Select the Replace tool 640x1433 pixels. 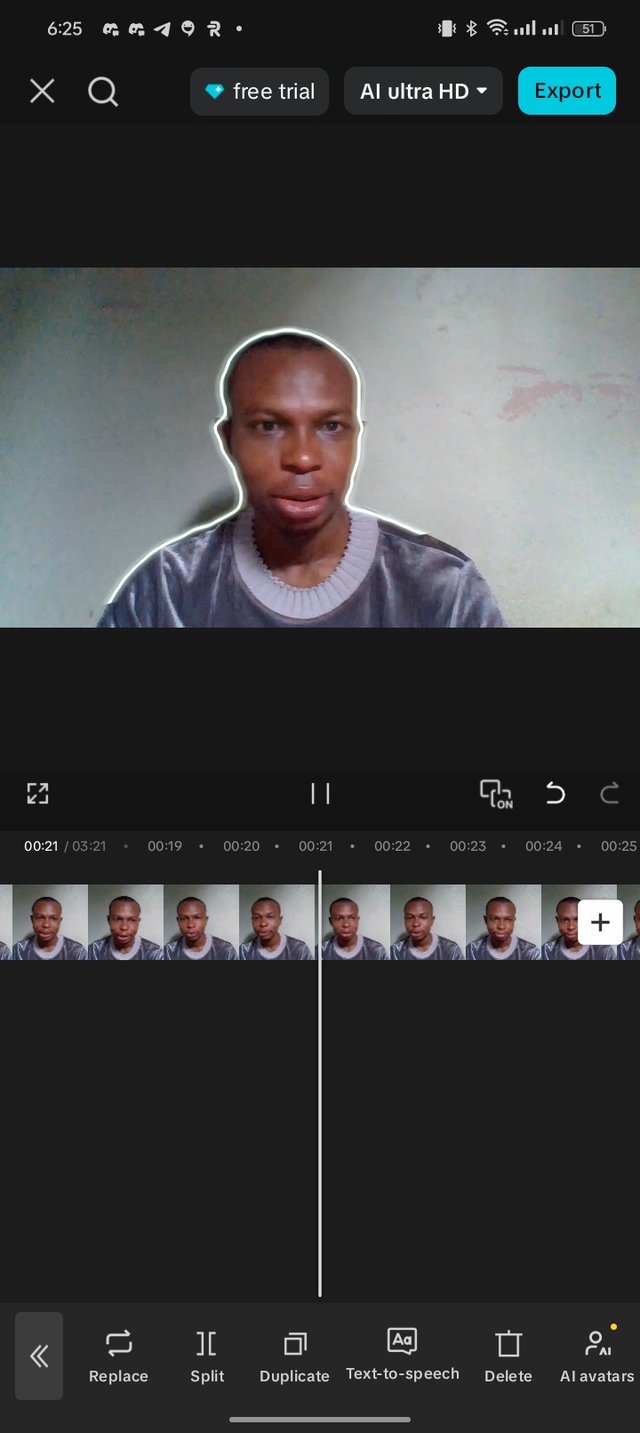(x=118, y=1356)
